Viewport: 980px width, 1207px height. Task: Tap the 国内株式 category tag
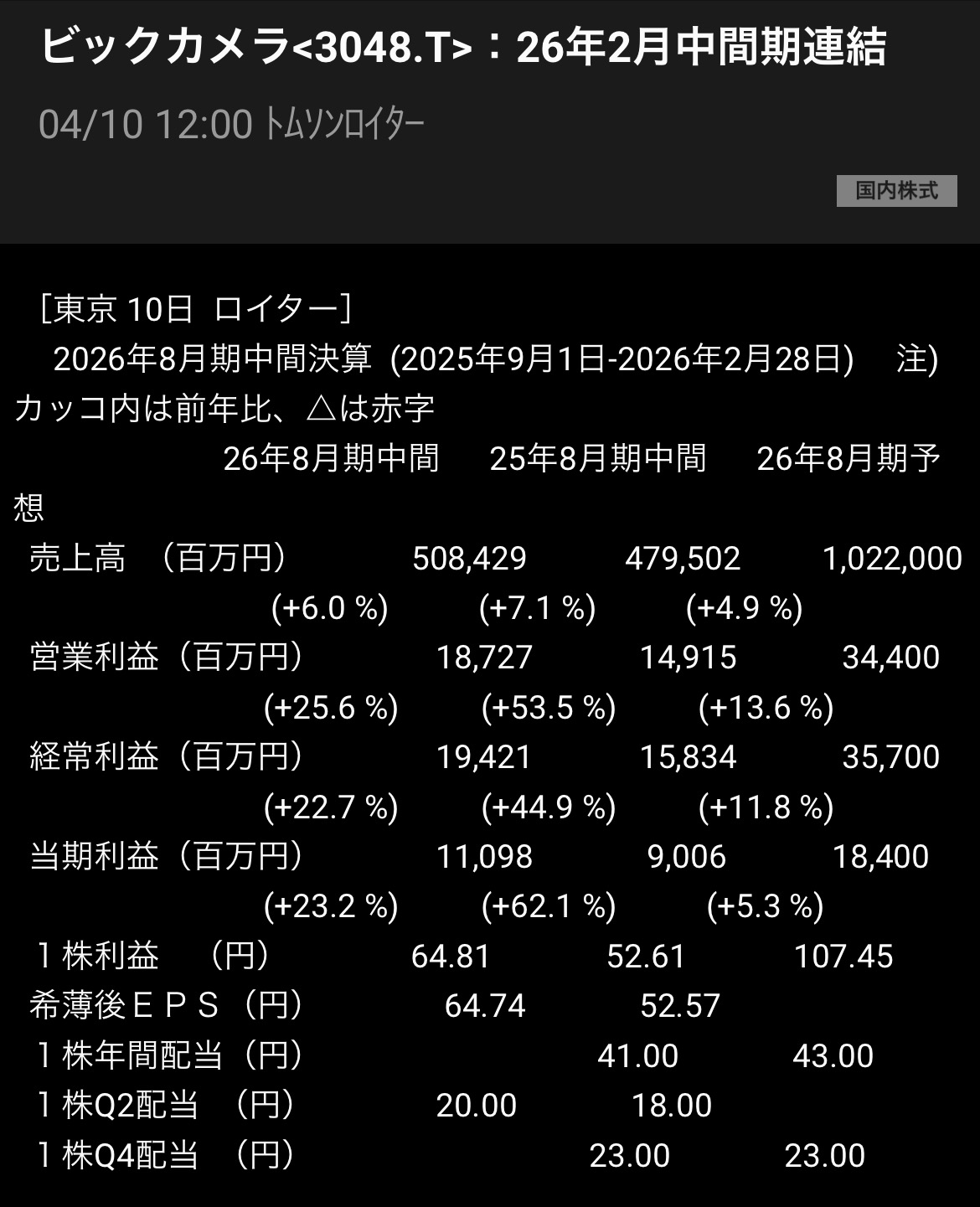[896, 191]
